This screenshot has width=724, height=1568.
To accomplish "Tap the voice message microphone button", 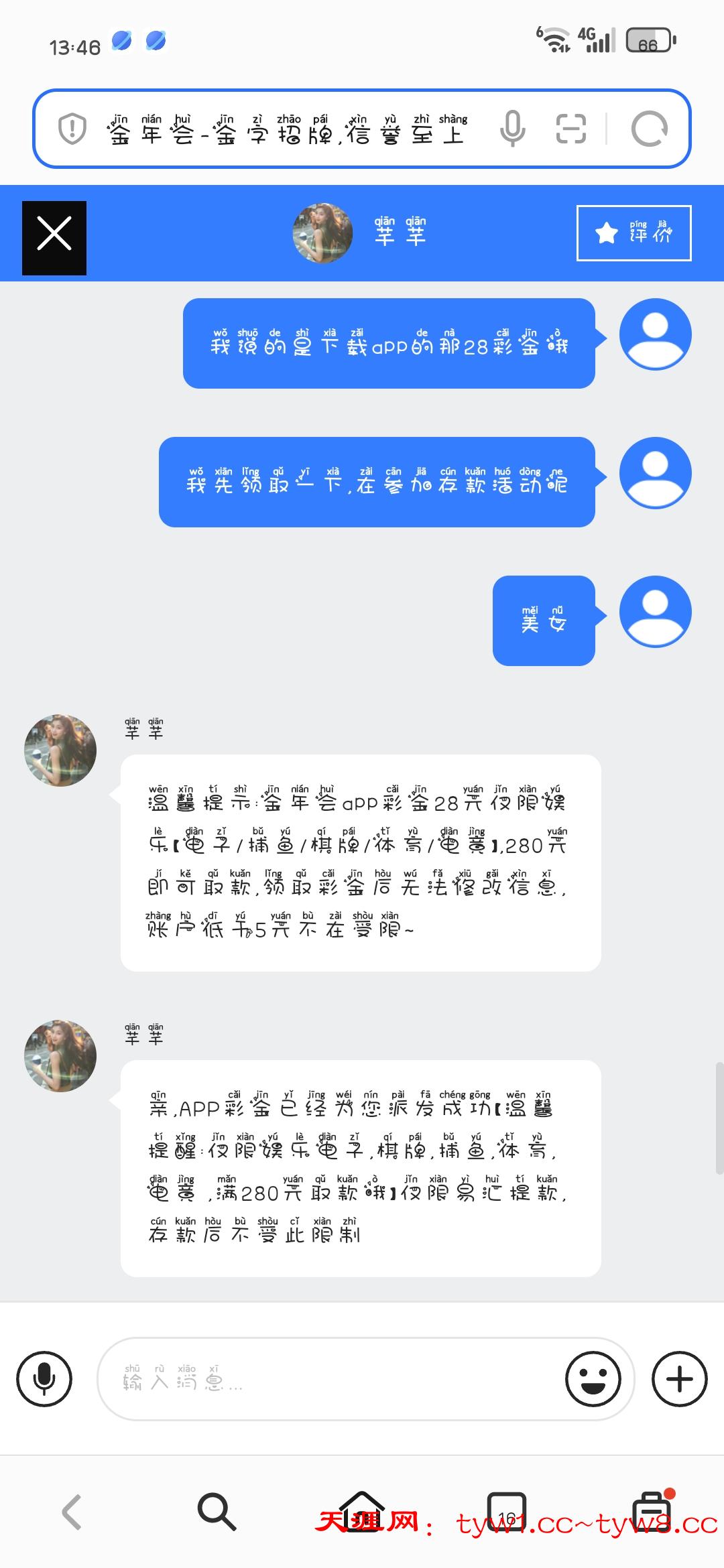I will (44, 1378).
